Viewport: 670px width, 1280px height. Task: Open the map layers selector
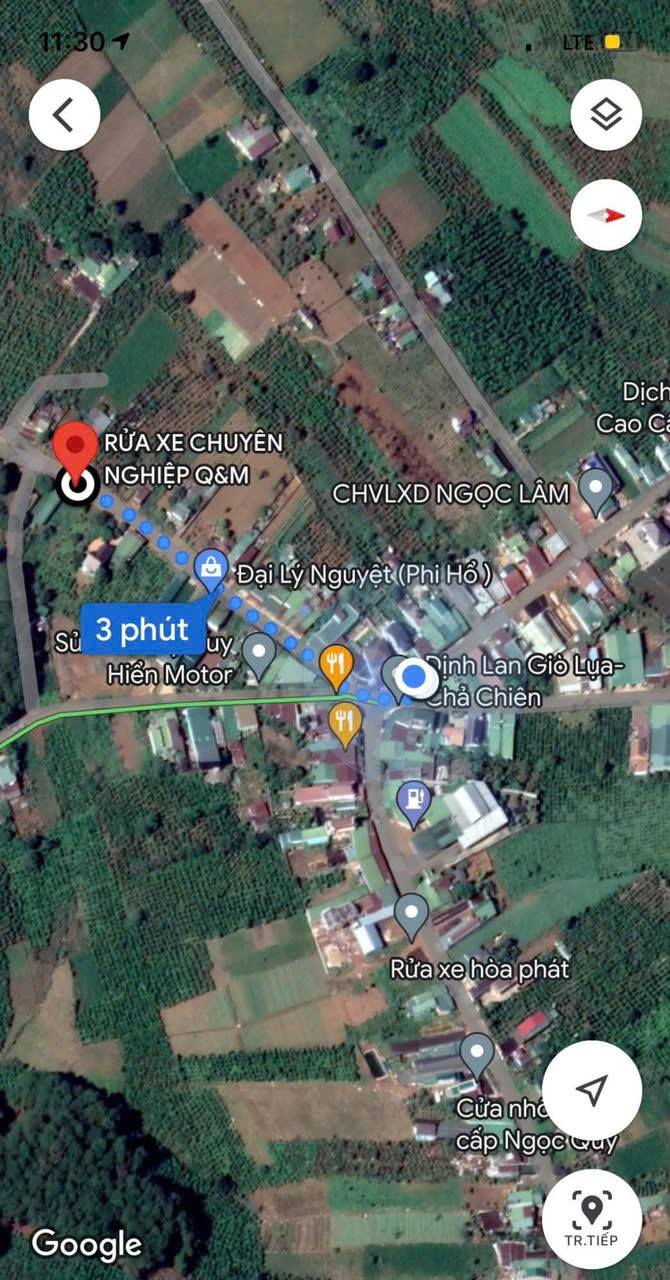point(606,115)
